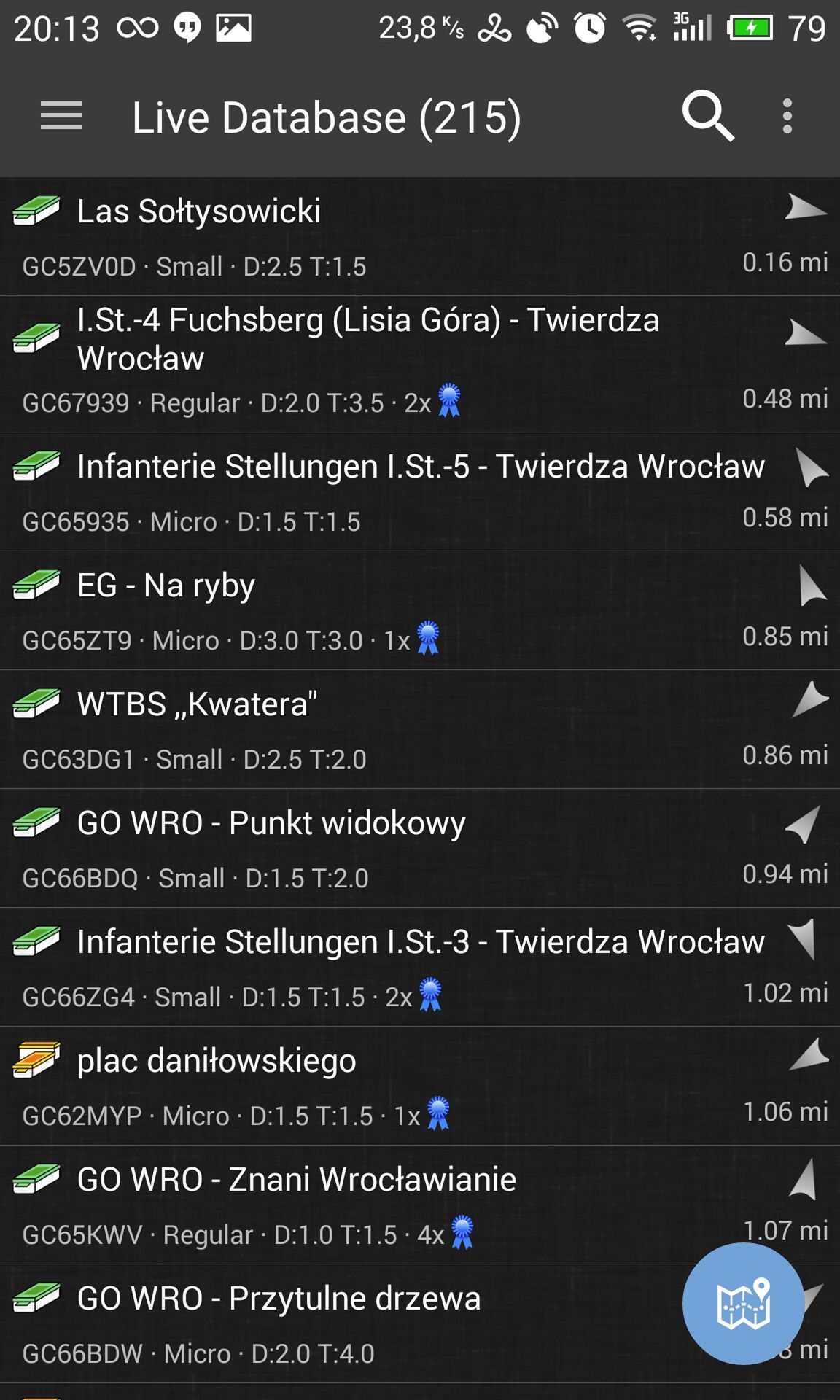Viewport: 840px width, 1400px height.
Task: Show caches on the map
Action: pyautogui.click(x=743, y=1304)
